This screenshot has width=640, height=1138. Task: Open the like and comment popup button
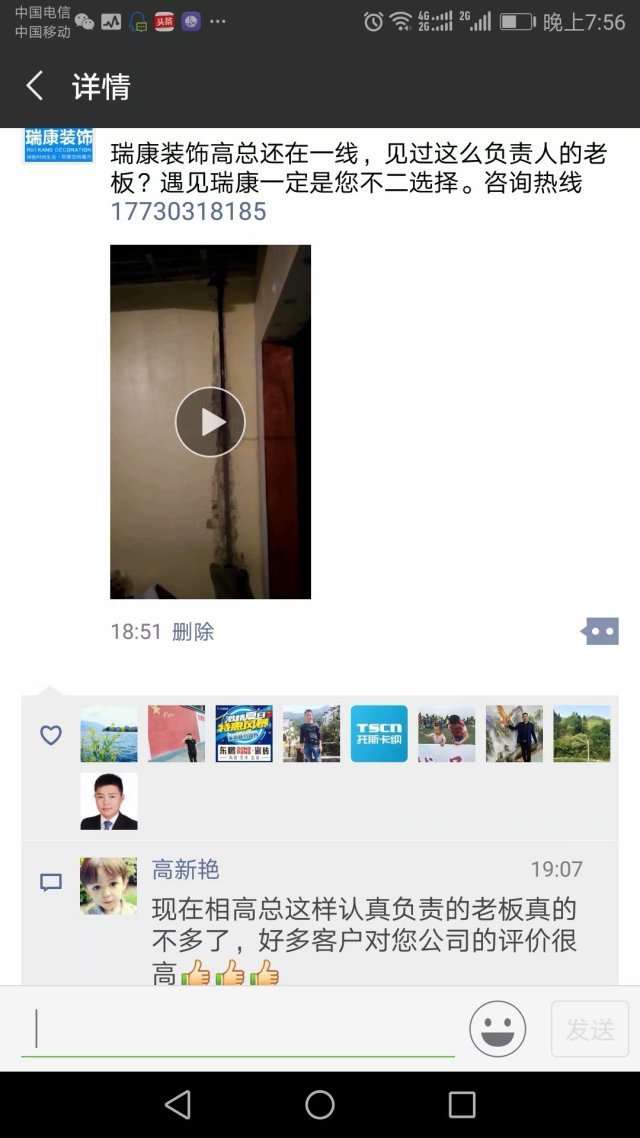600,631
